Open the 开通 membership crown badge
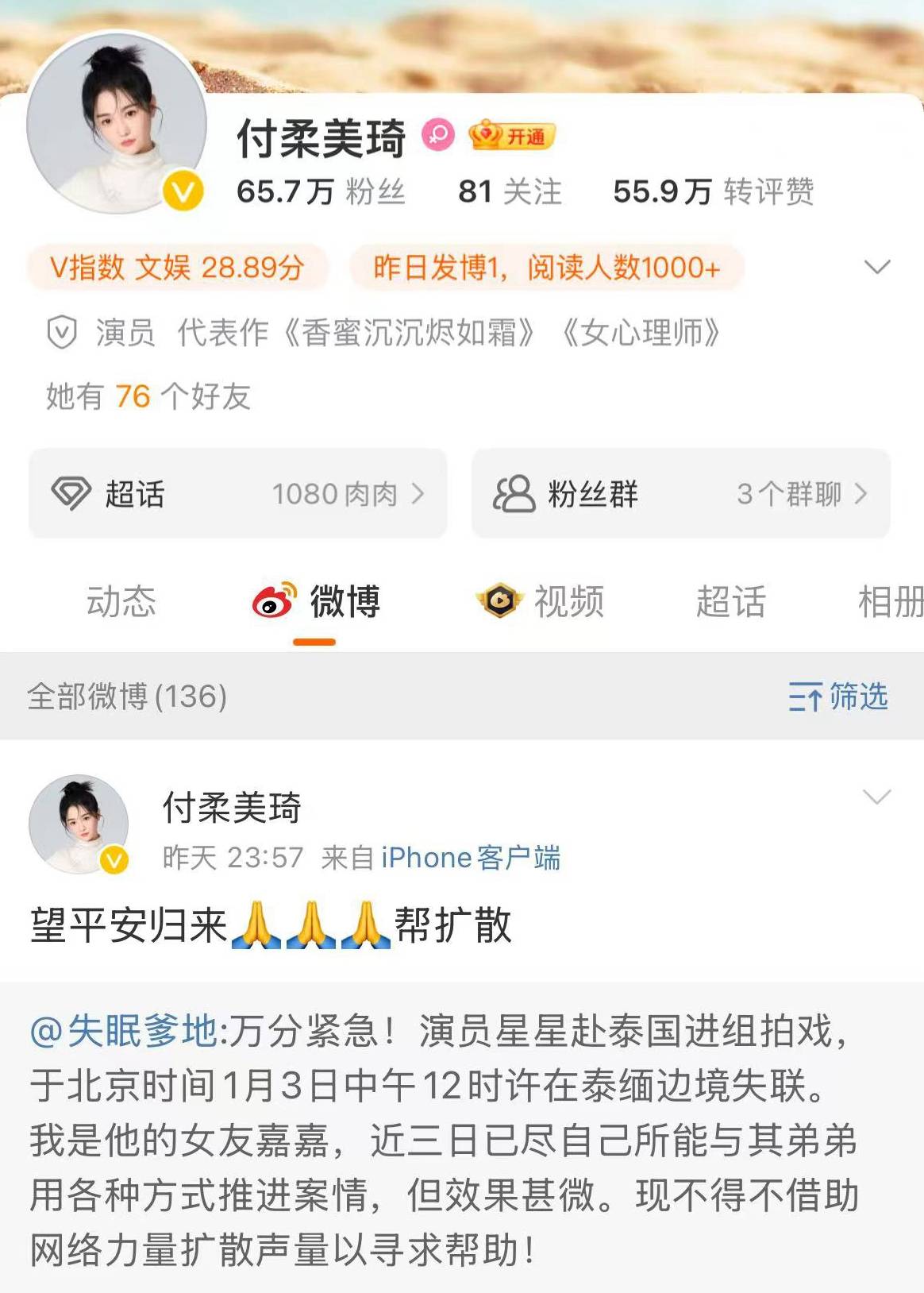 tap(512, 137)
